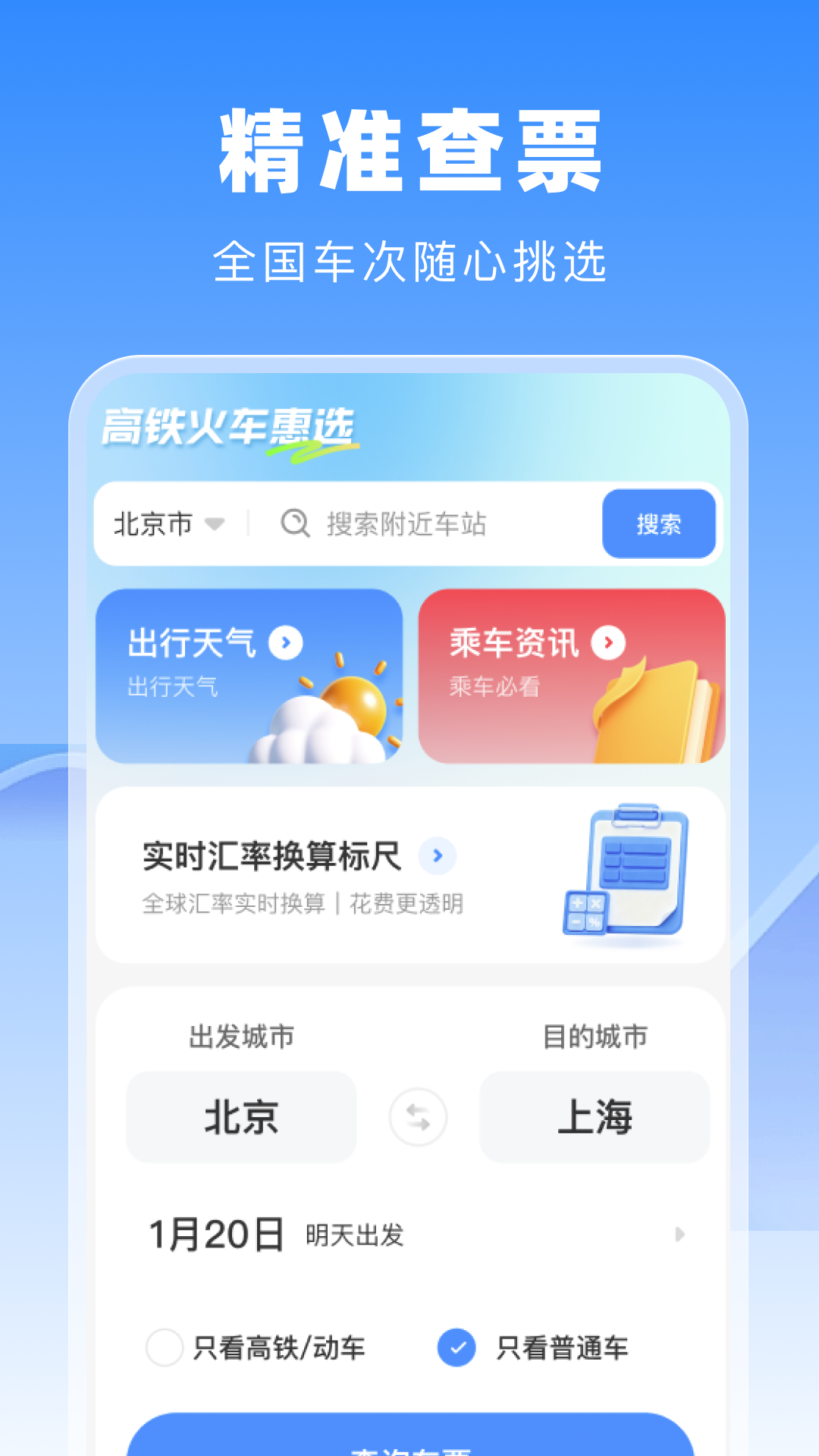Open the 北京市 city dropdown

point(168,523)
